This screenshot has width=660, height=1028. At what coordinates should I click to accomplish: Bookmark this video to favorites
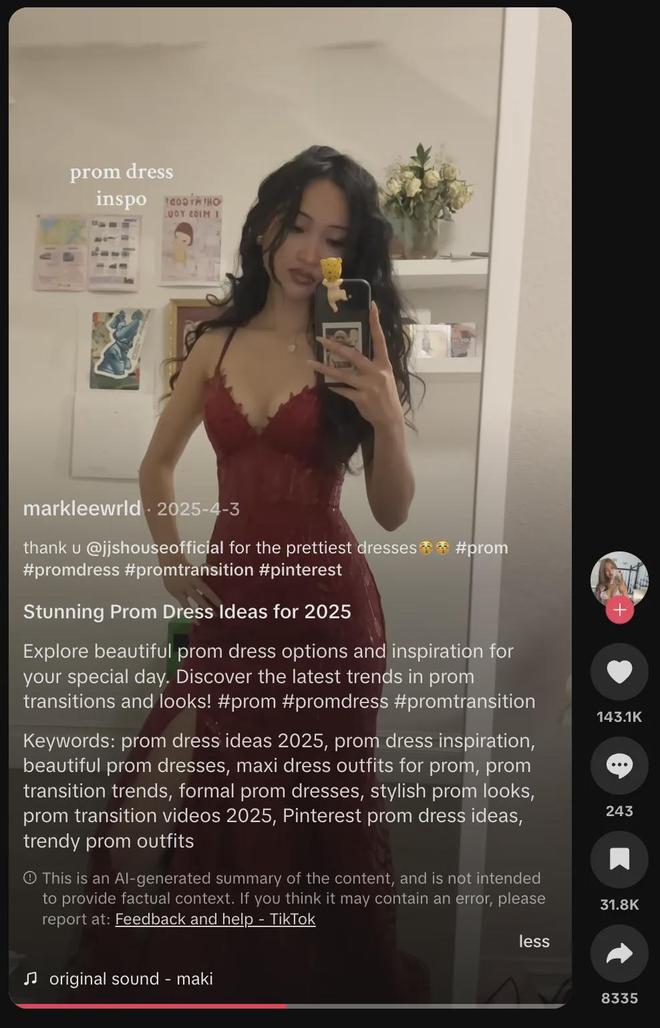(619, 860)
